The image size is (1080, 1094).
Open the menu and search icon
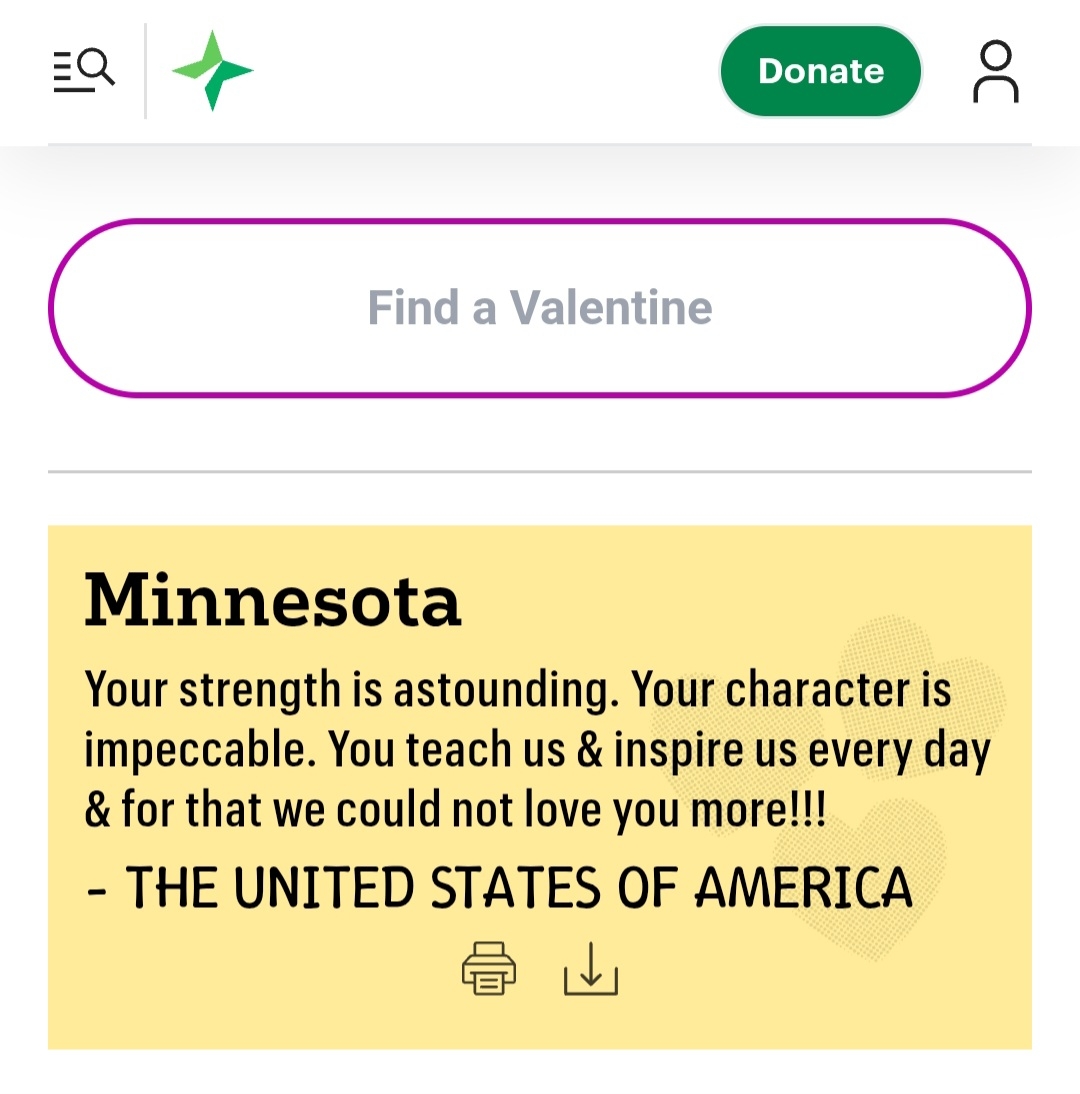(x=84, y=71)
